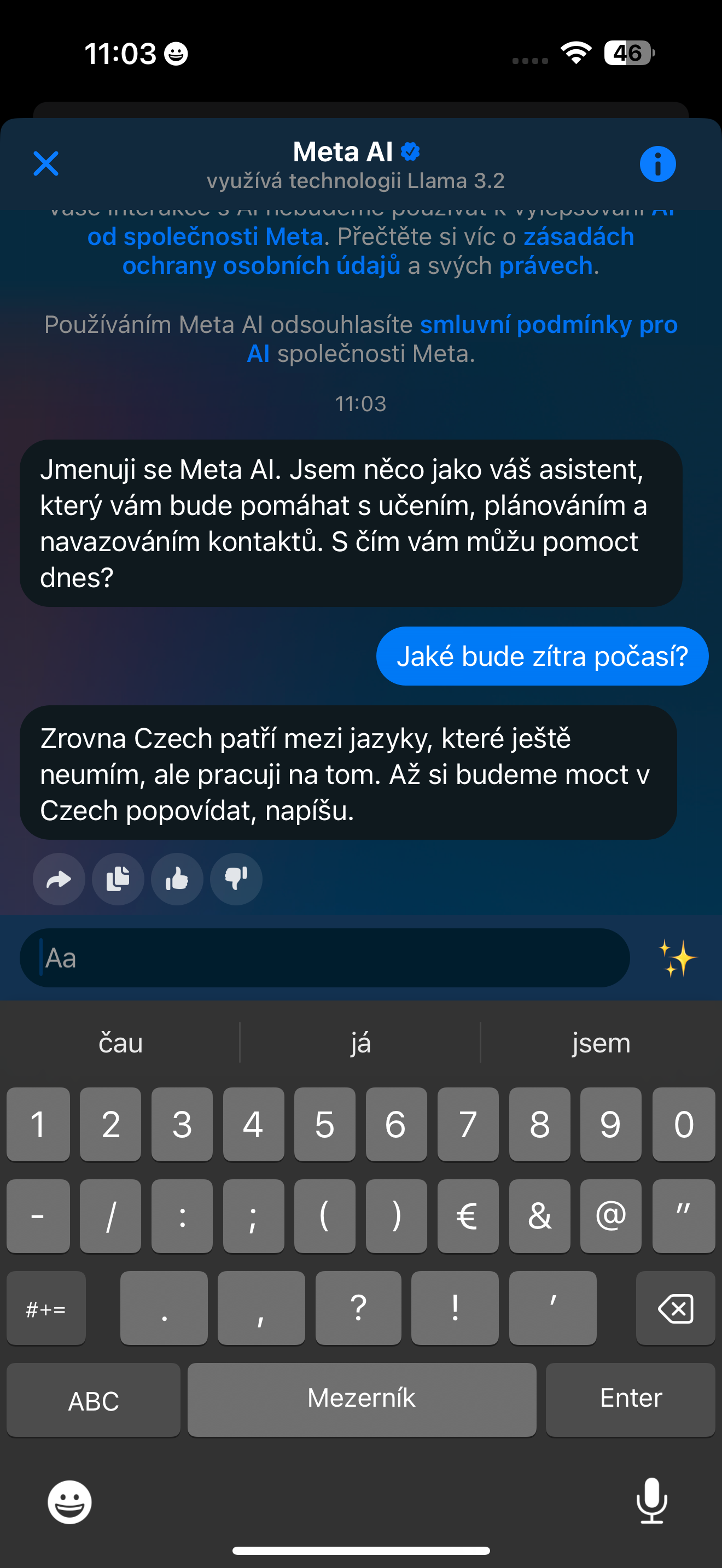
Task: Copy the Meta AI reply text
Action: point(118,879)
